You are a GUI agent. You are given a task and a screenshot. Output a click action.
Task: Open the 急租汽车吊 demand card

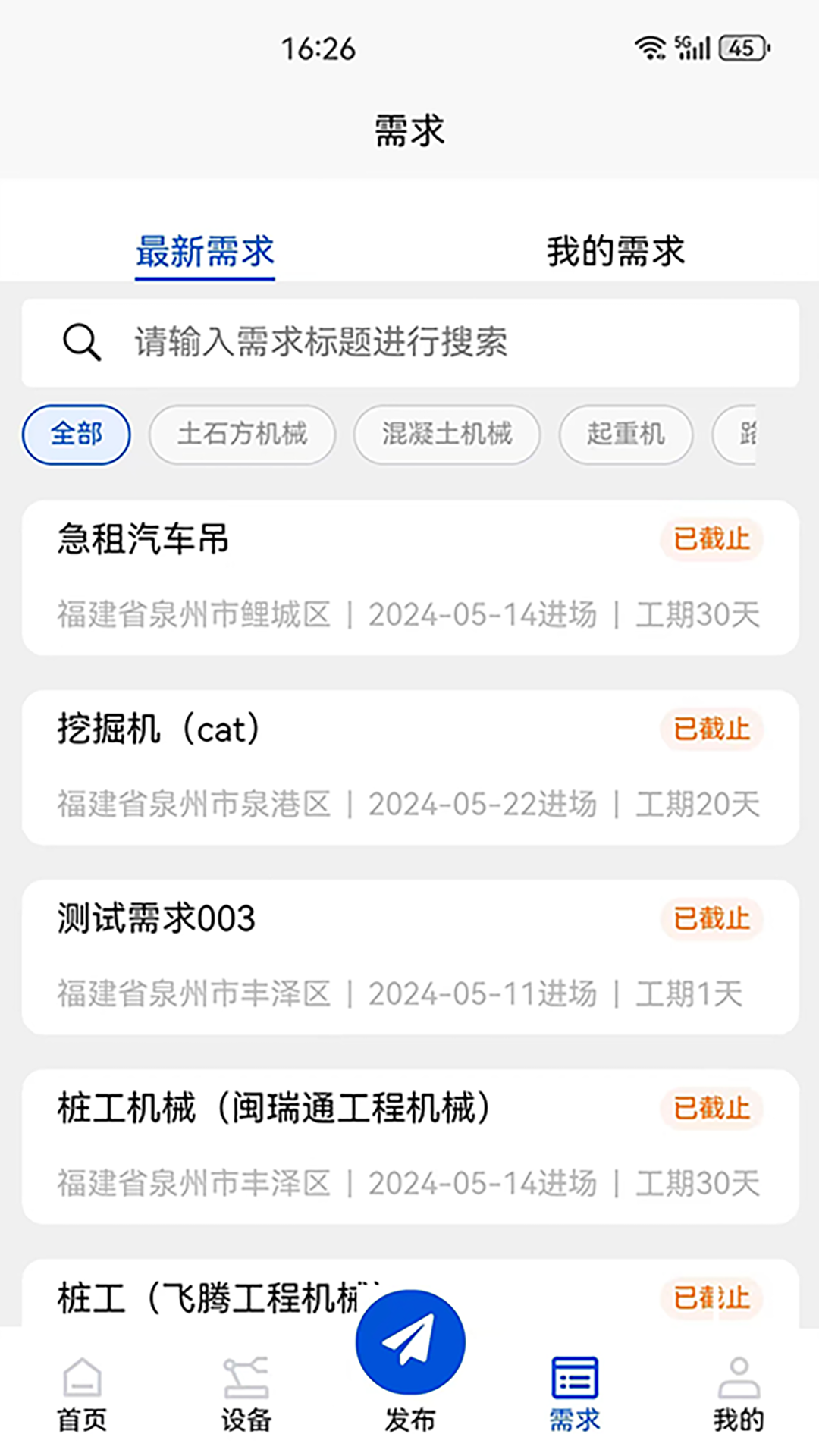(x=409, y=577)
